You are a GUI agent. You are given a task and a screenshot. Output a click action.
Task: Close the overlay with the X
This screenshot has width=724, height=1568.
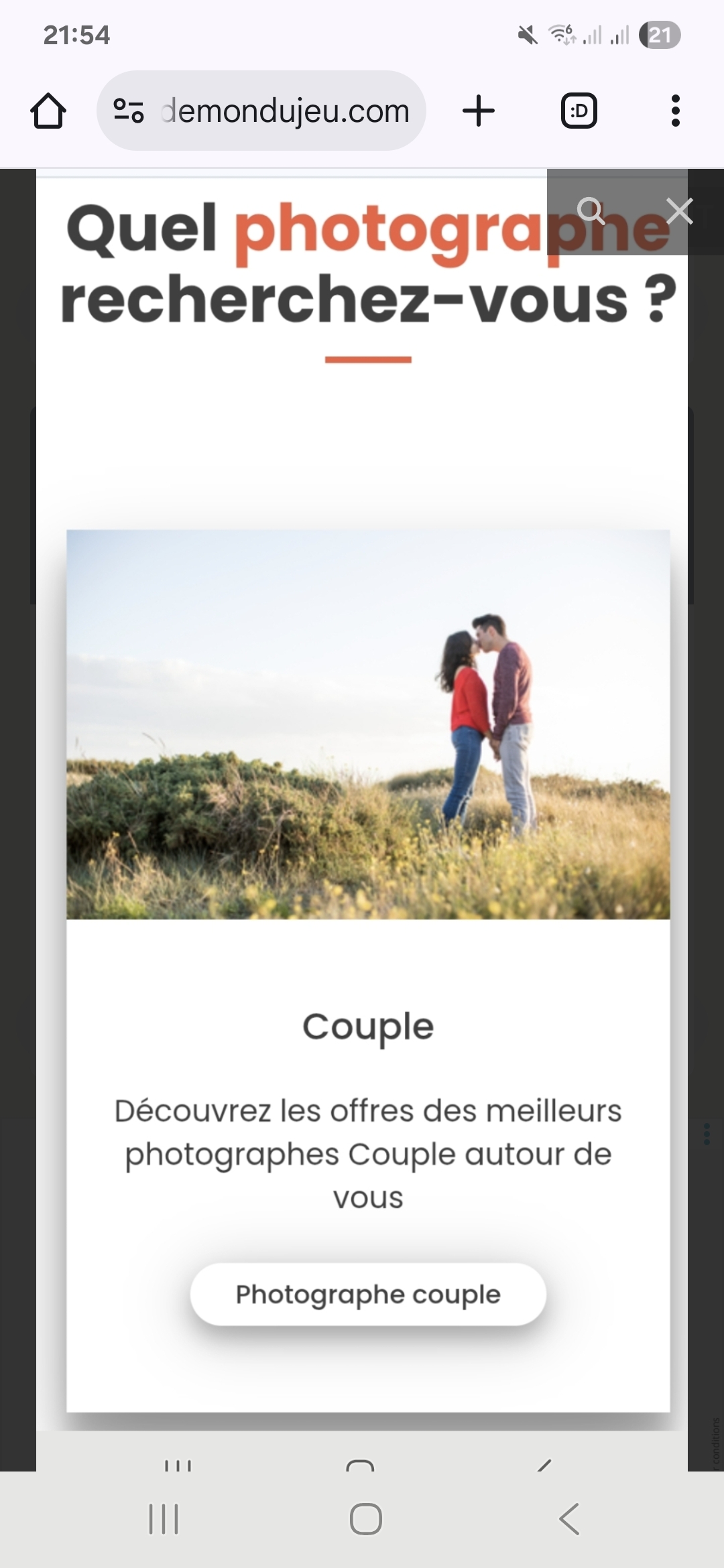pos(679,210)
